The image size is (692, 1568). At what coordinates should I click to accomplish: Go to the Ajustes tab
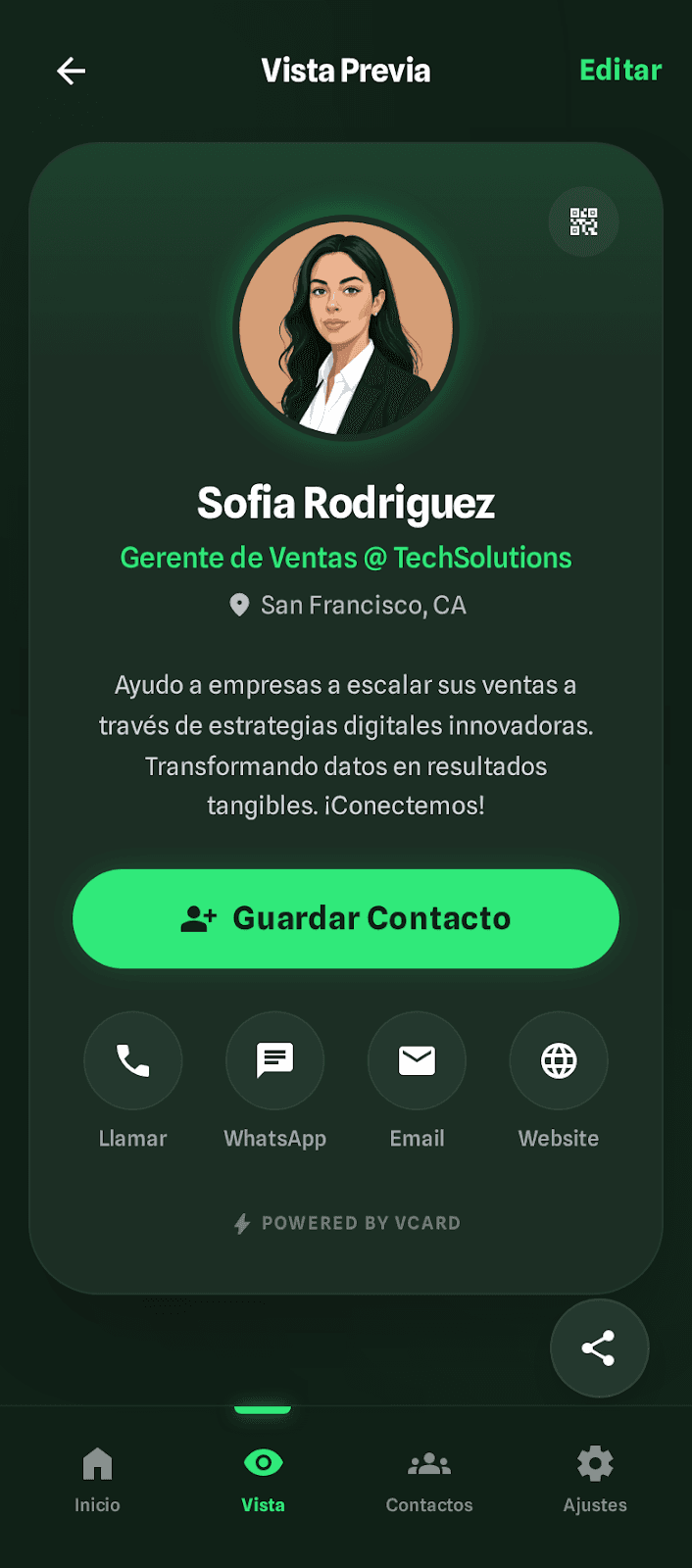click(x=595, y=1480)
